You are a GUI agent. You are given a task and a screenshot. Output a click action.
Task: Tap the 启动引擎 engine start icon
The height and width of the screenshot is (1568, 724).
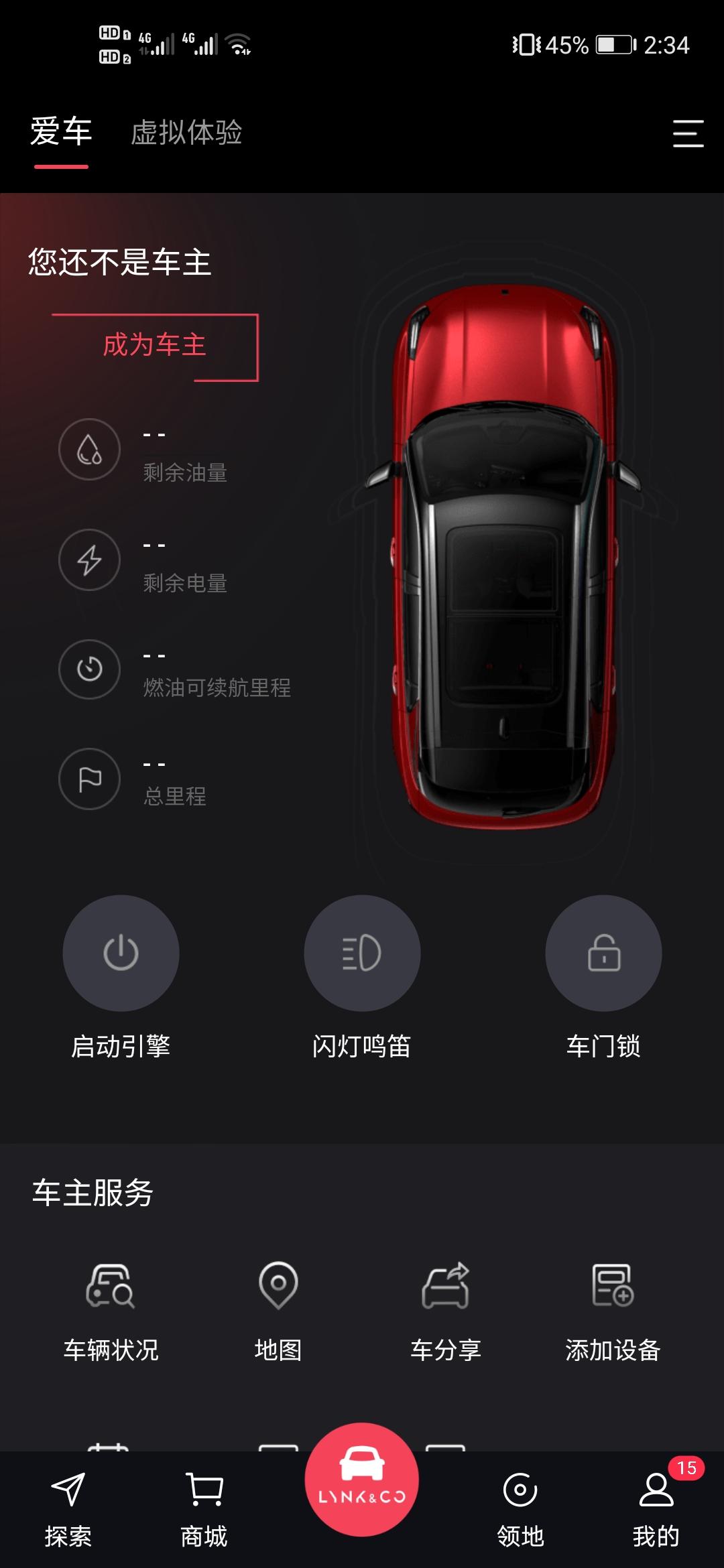tap(121, 954)
